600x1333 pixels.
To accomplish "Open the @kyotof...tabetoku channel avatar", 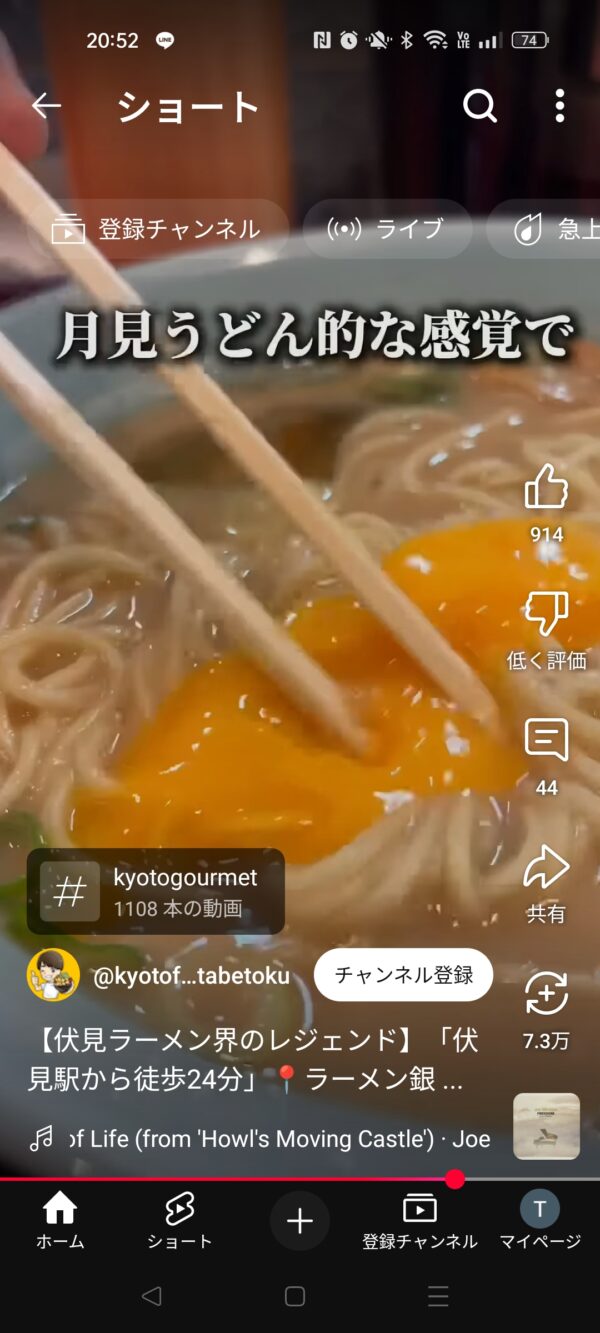I will point(53,976).
